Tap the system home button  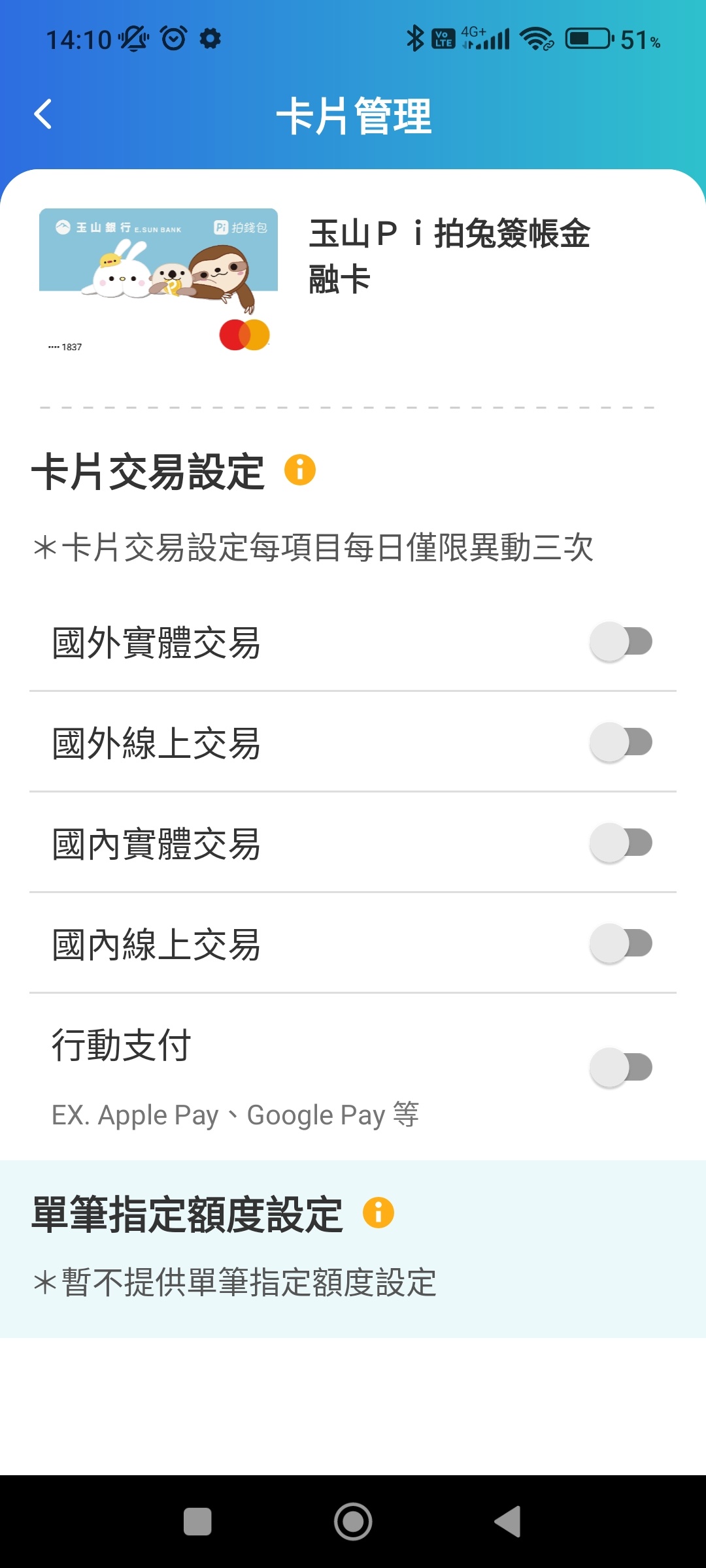click(x=353, y=1522)
